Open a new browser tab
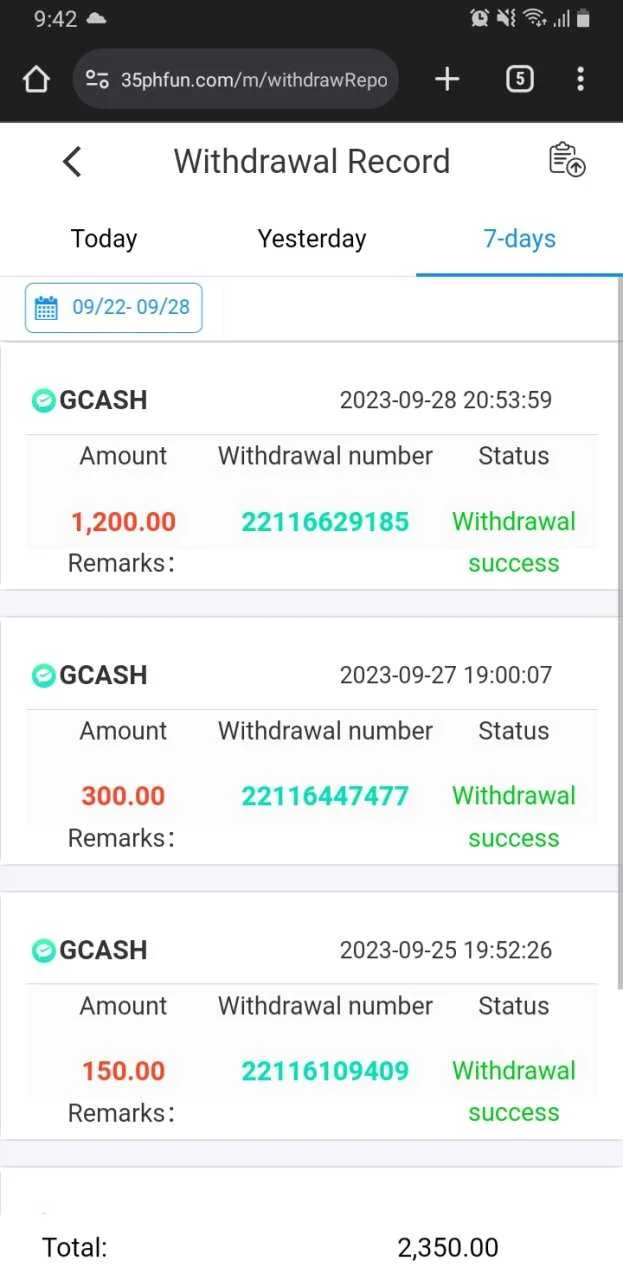Viewport: 623px width, 1280px height. 447,80
